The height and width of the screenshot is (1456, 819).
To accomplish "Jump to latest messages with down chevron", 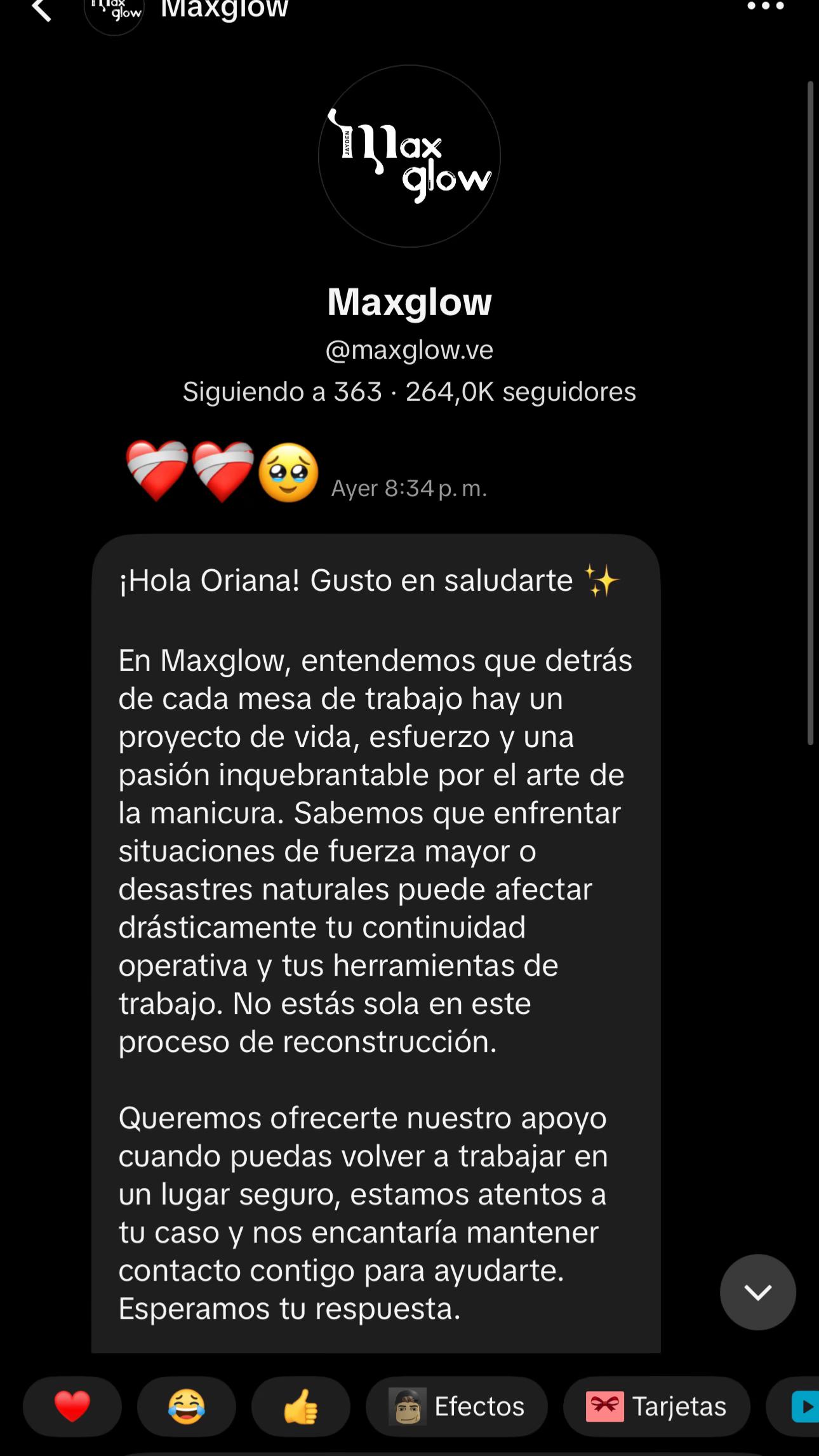I will coord(757,1292).
